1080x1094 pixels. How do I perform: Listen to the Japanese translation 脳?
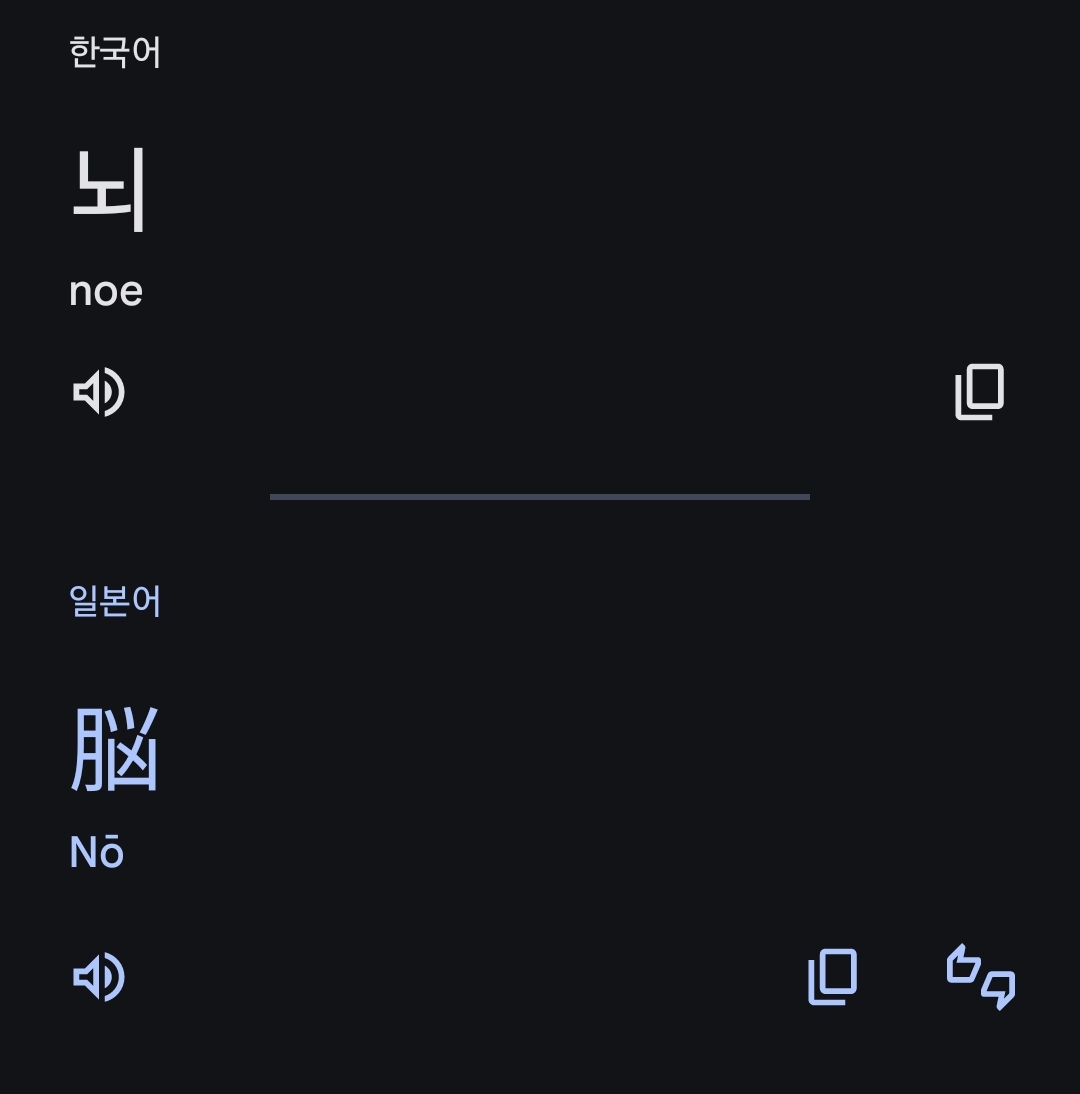tap(99, 976)
